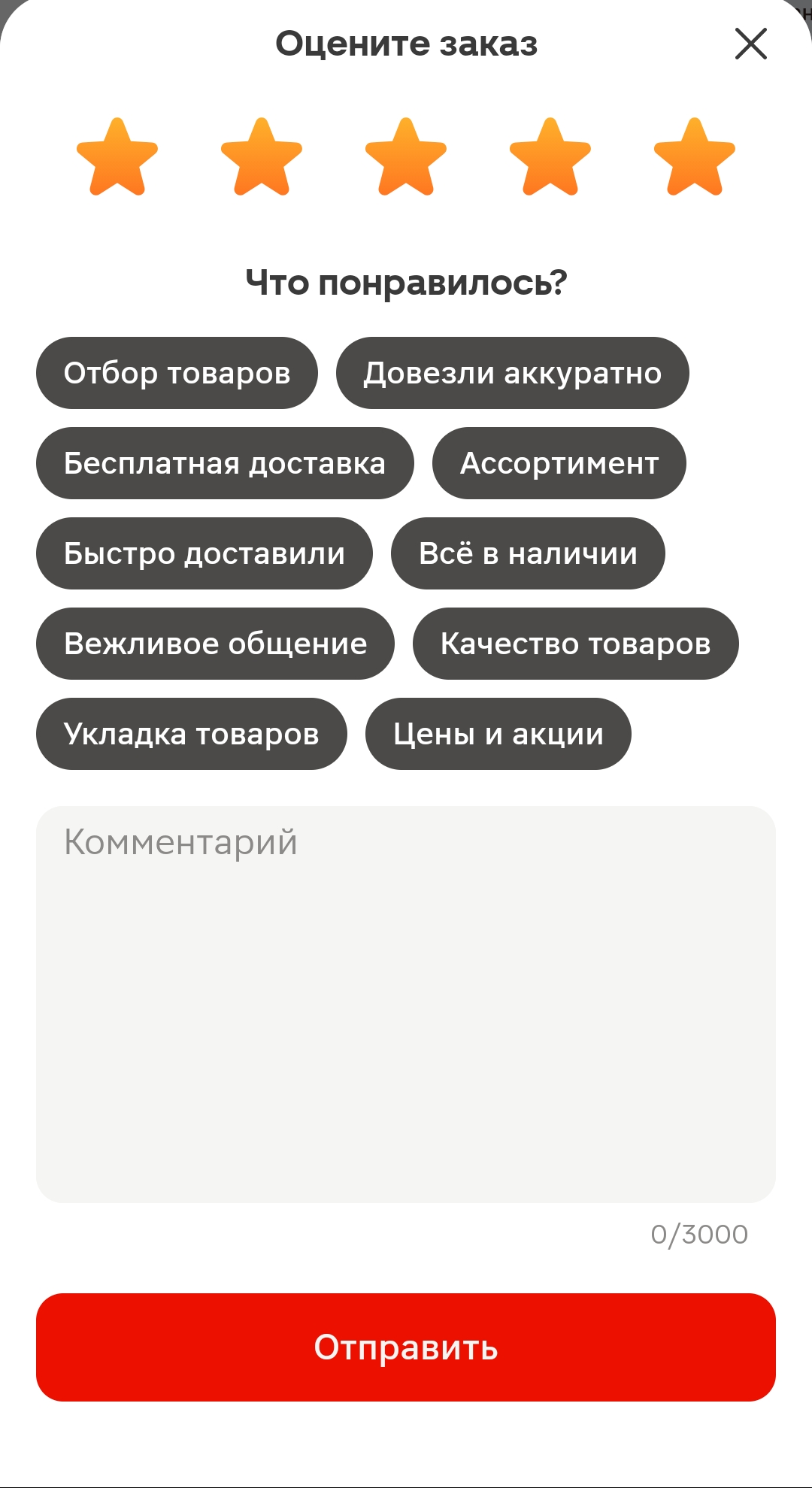Pick the 'Ассортимент' chip

[x=559, y=463]
